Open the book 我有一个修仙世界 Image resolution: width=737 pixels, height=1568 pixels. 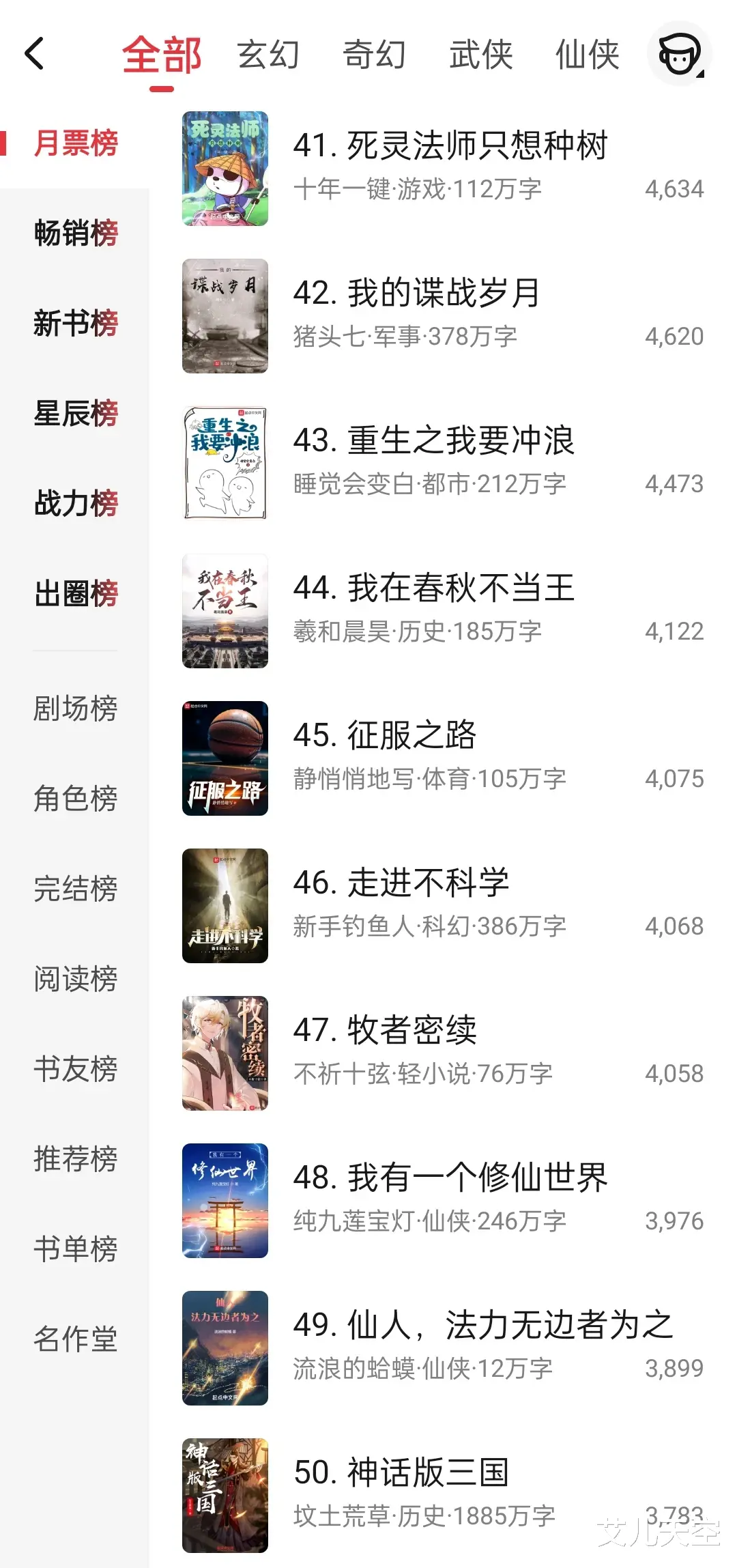coord(450,1178)
